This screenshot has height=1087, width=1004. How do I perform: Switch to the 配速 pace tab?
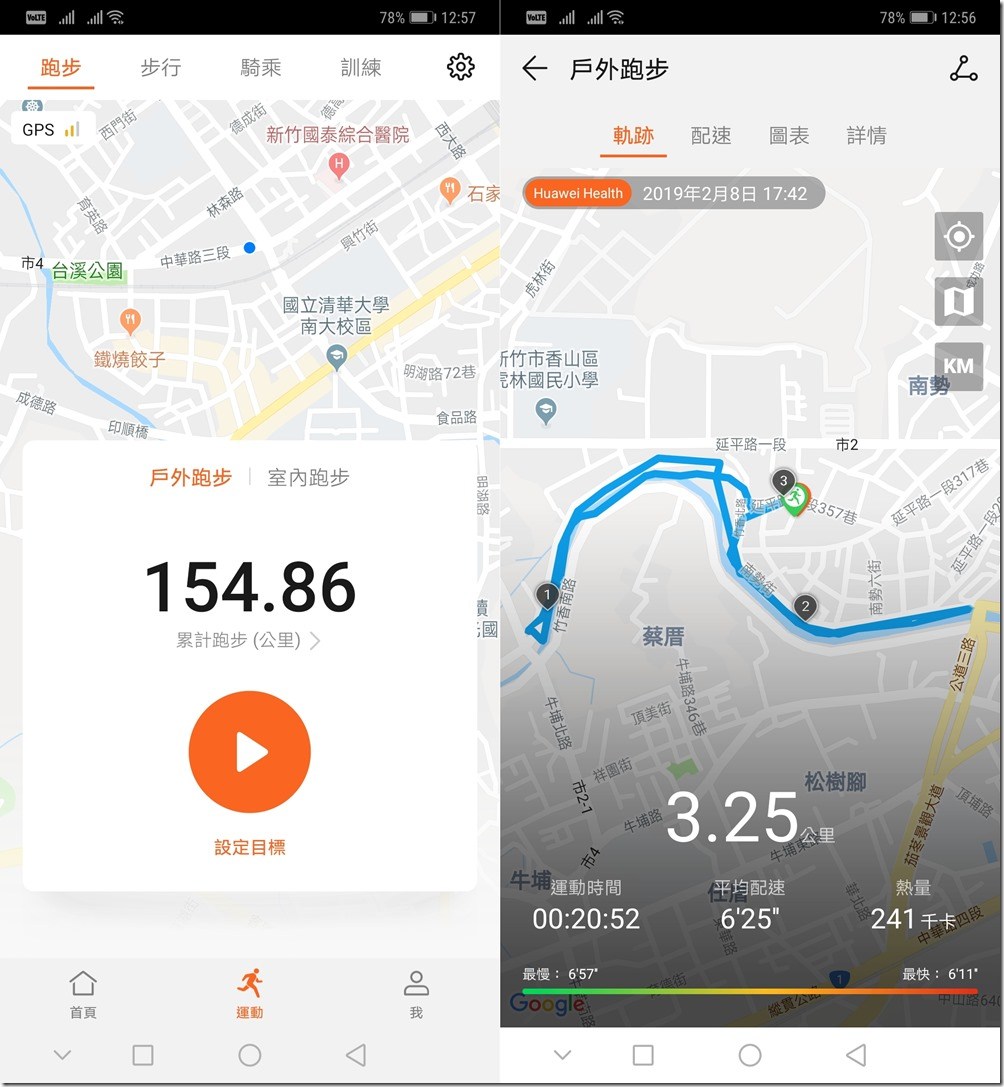(711, 136)
